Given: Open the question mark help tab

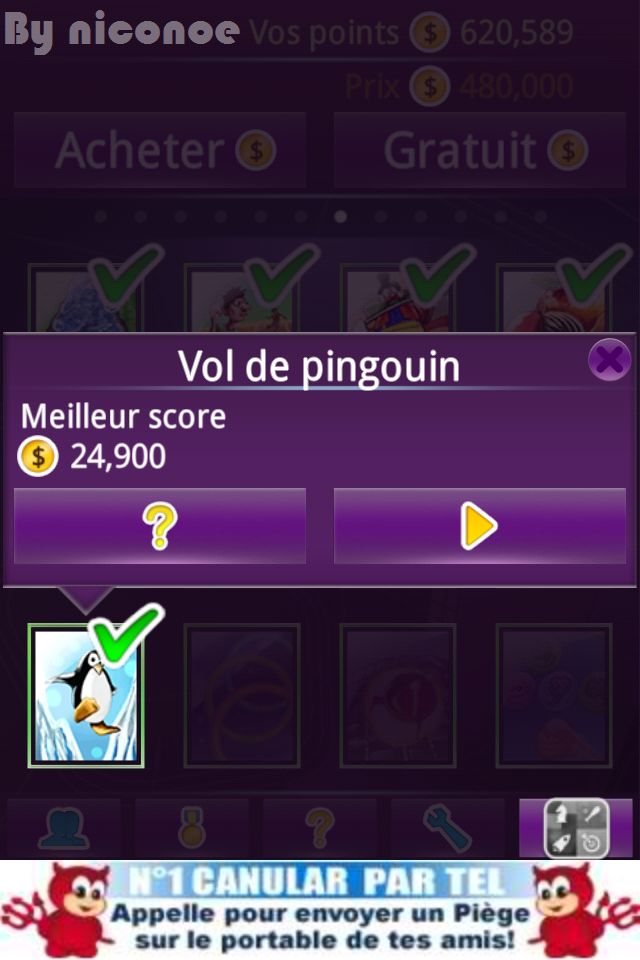Looking at the screenshot, I should [x=319, y=829].
